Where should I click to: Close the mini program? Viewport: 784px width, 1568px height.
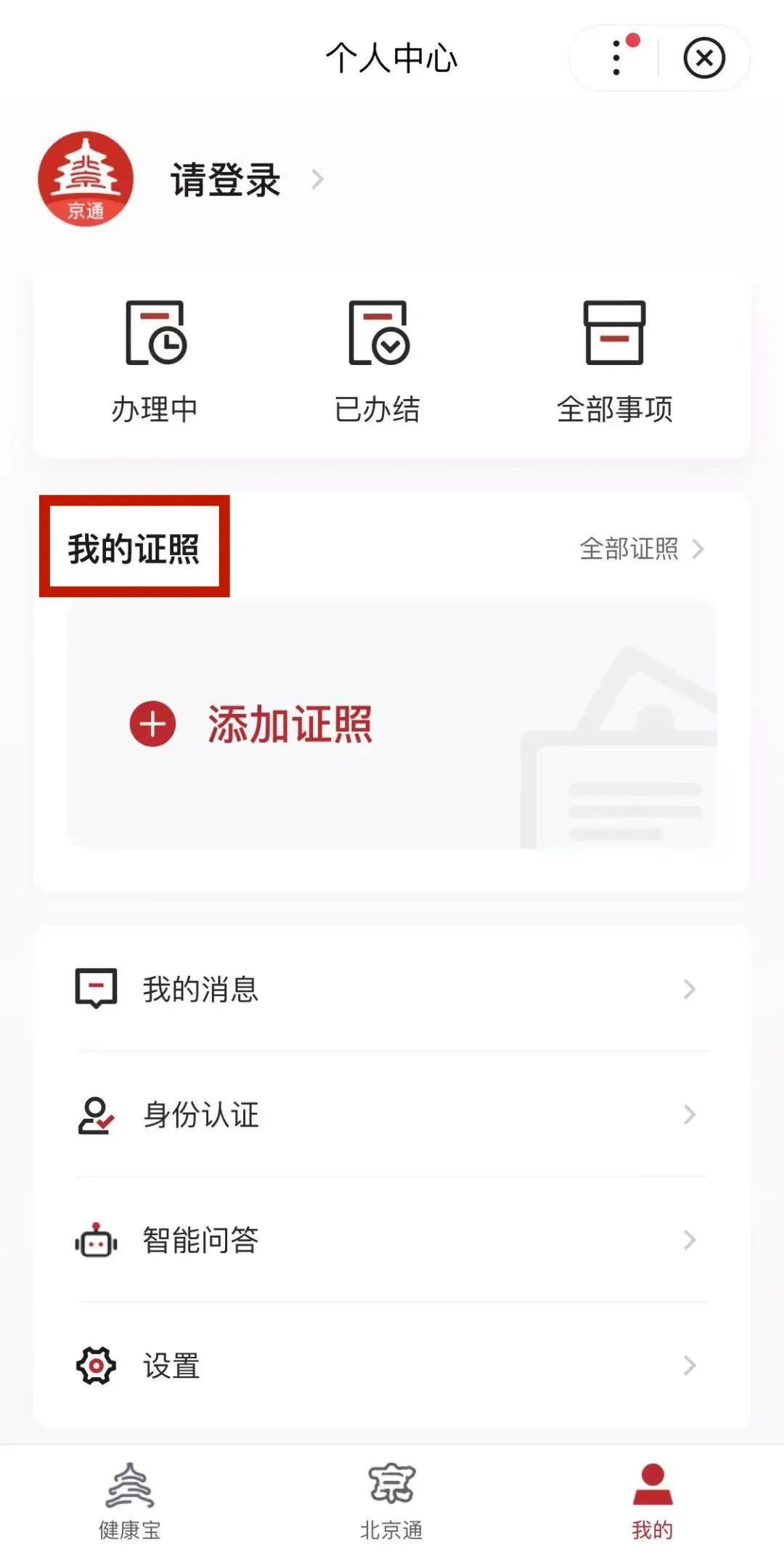[x=703, y=58]
